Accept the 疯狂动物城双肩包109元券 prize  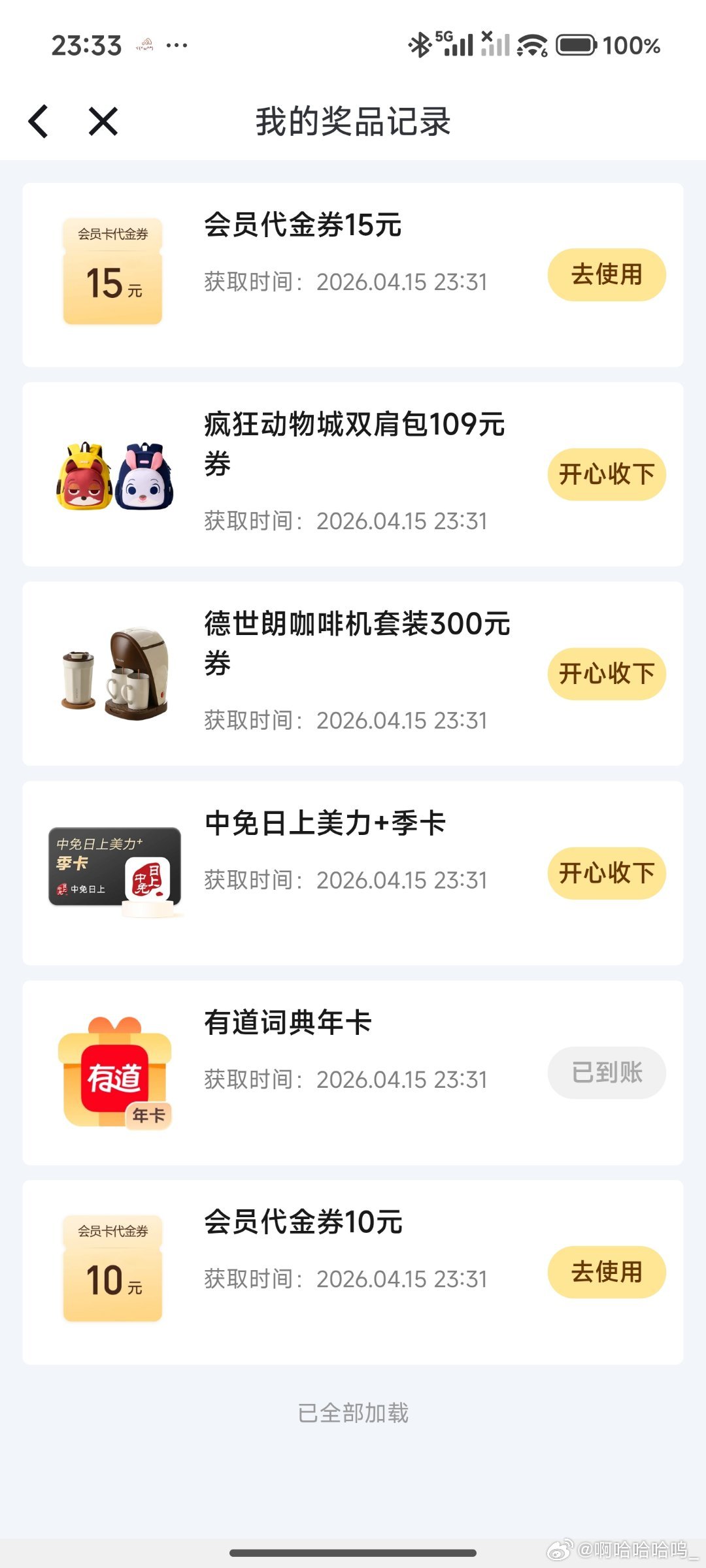[606, 474]
